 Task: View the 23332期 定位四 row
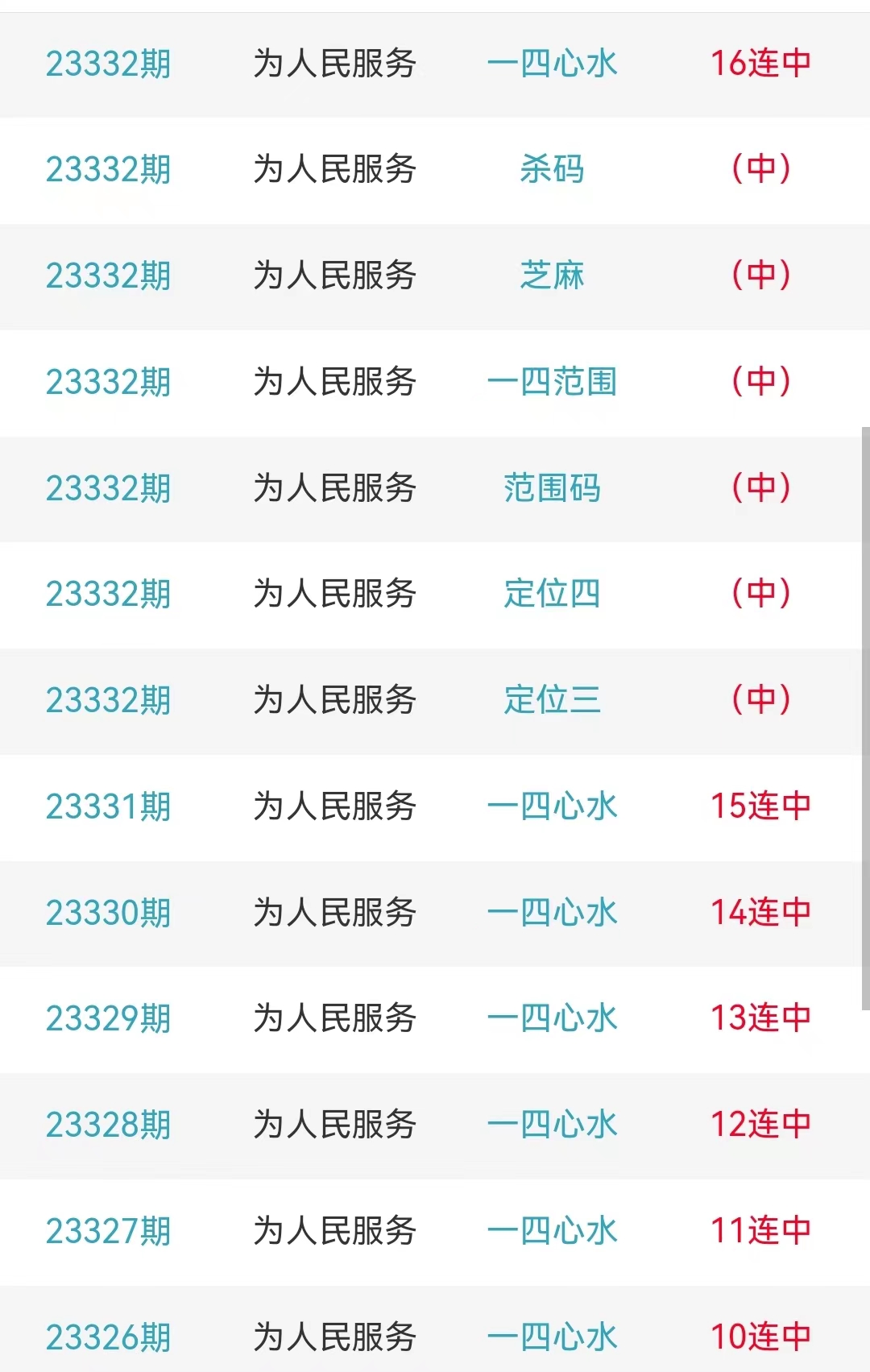click(435, 594)
